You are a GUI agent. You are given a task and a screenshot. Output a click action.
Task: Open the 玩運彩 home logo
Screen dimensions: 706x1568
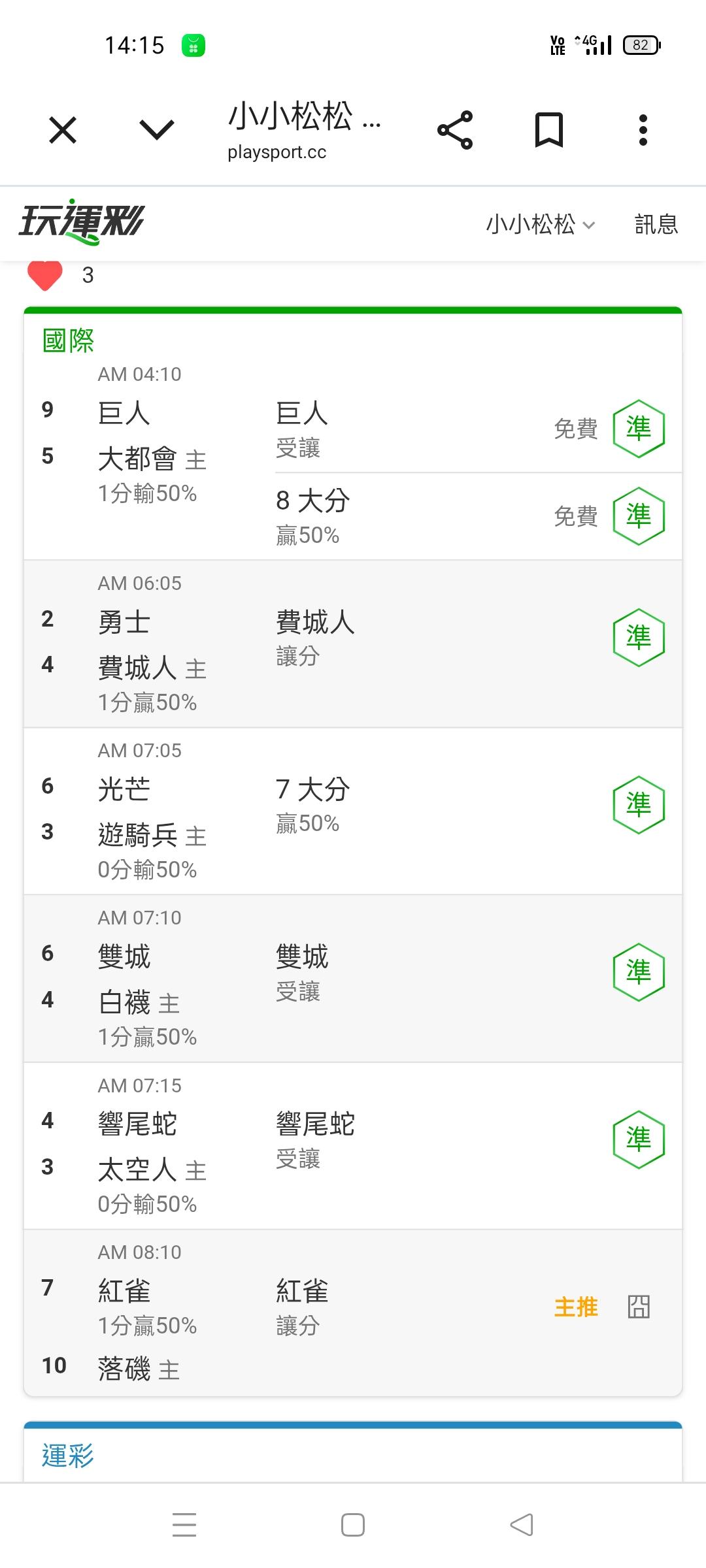pos(81,222)
